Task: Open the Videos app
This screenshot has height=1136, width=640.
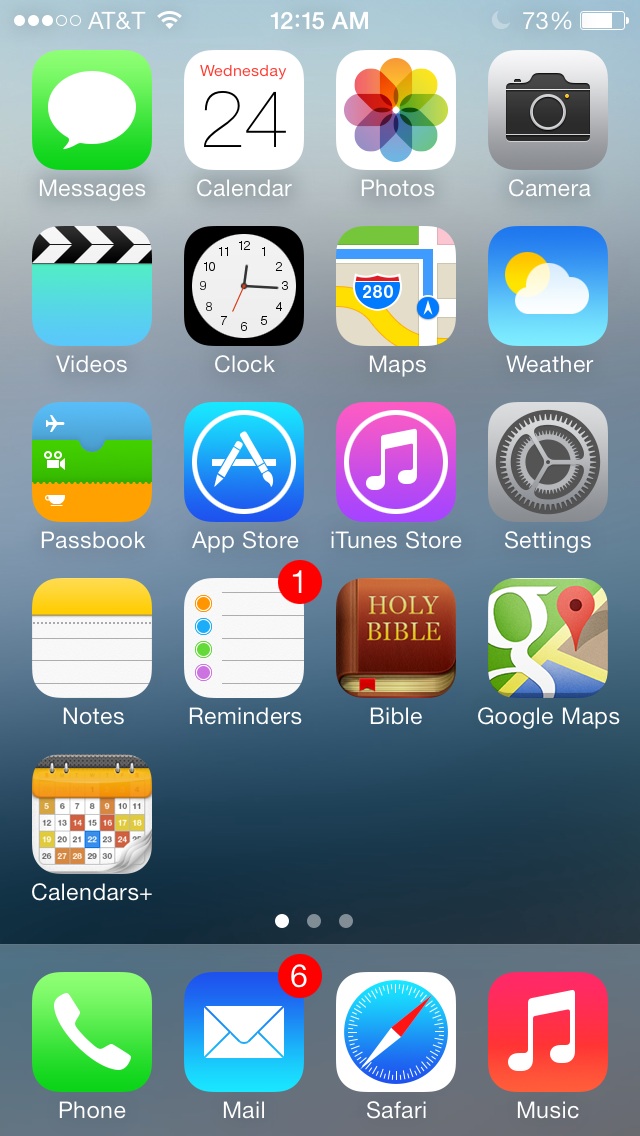Action: tap(92, 286)
